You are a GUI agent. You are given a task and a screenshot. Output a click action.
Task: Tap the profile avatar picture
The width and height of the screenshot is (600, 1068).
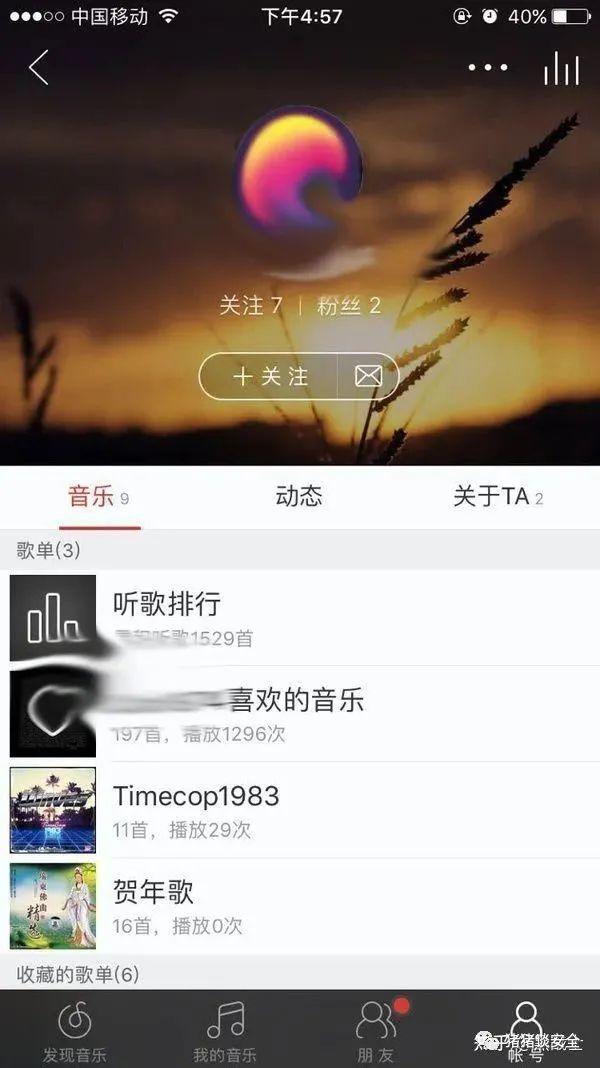tap(299, 168)
